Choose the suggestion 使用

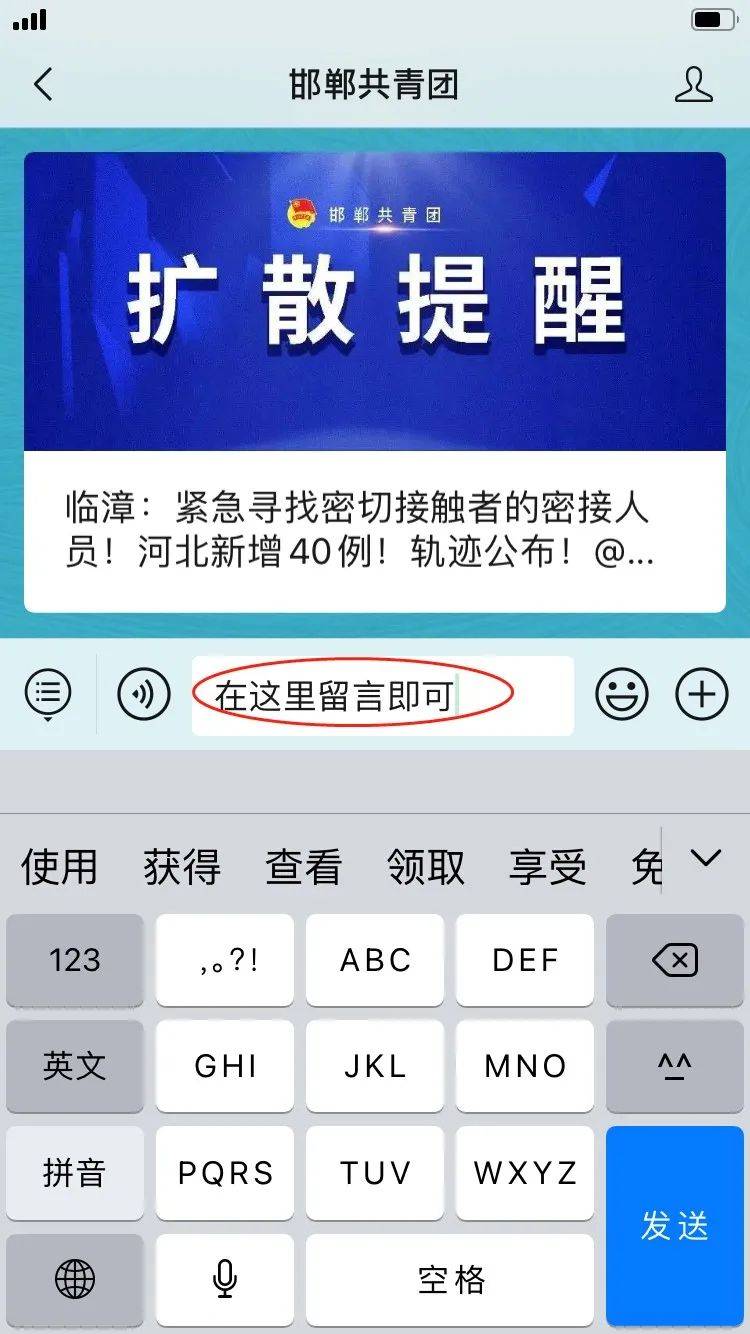[60, 866]
